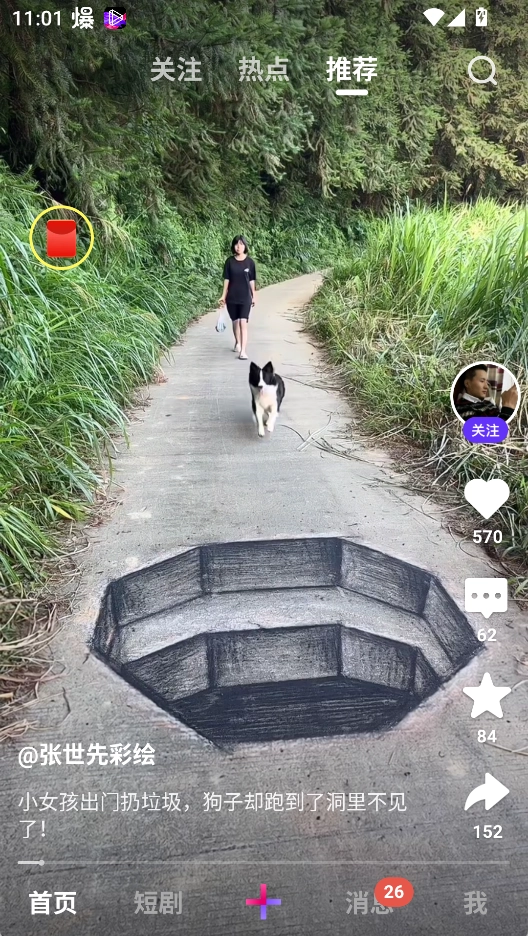
Task: Open the comments bubble icon
Action: [x=486, y=598]
